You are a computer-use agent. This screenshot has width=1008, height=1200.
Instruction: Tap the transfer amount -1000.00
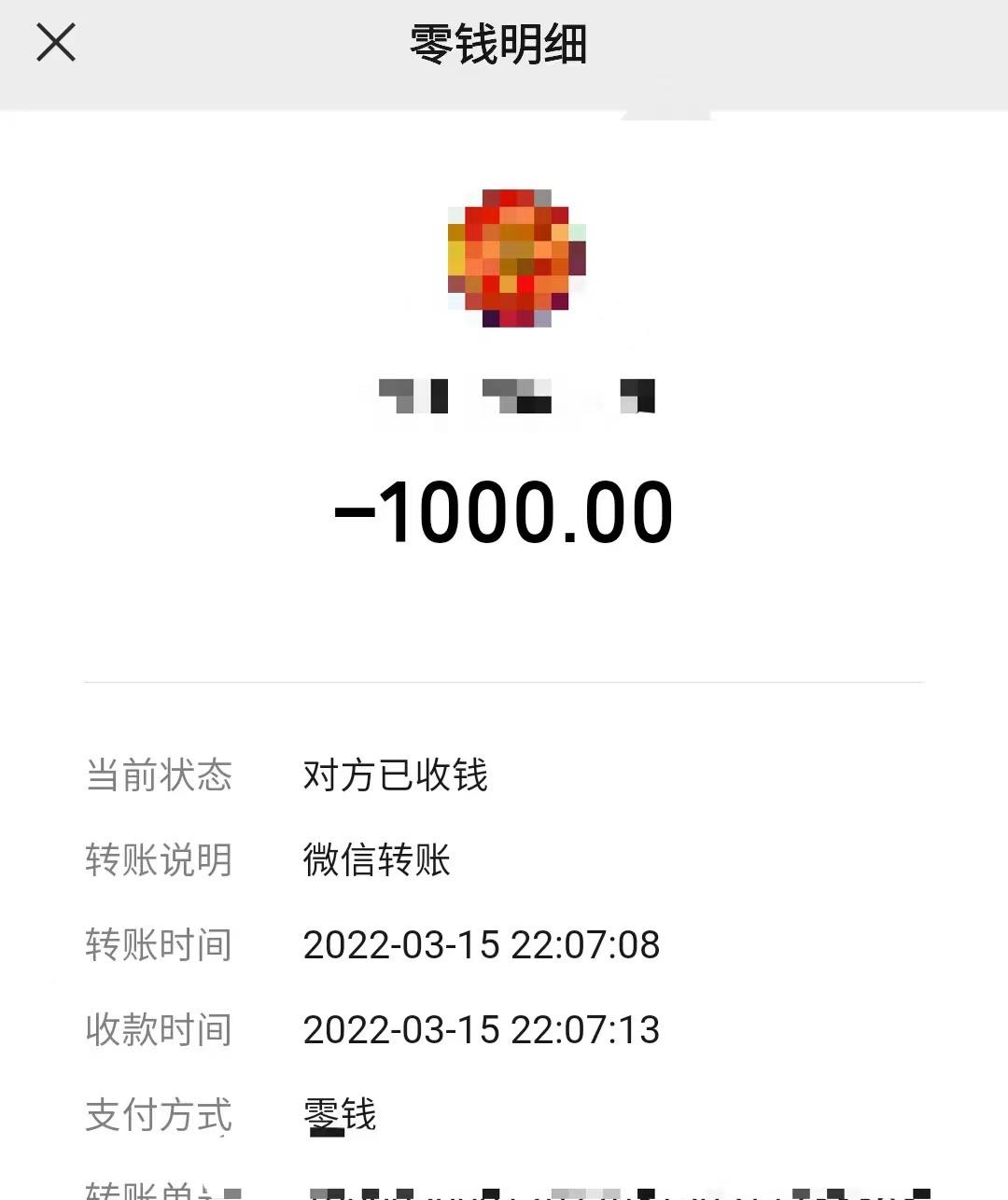502,509
